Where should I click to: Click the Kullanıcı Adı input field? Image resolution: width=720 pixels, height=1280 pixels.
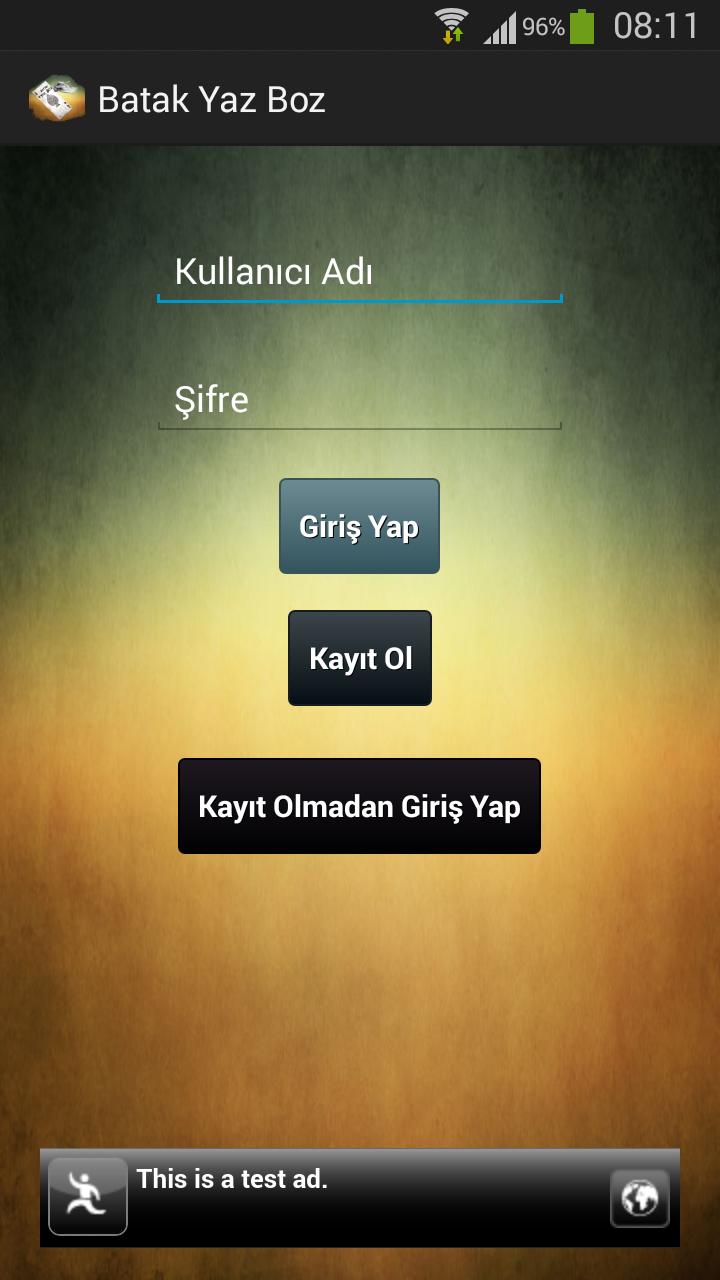coord(359,272)
